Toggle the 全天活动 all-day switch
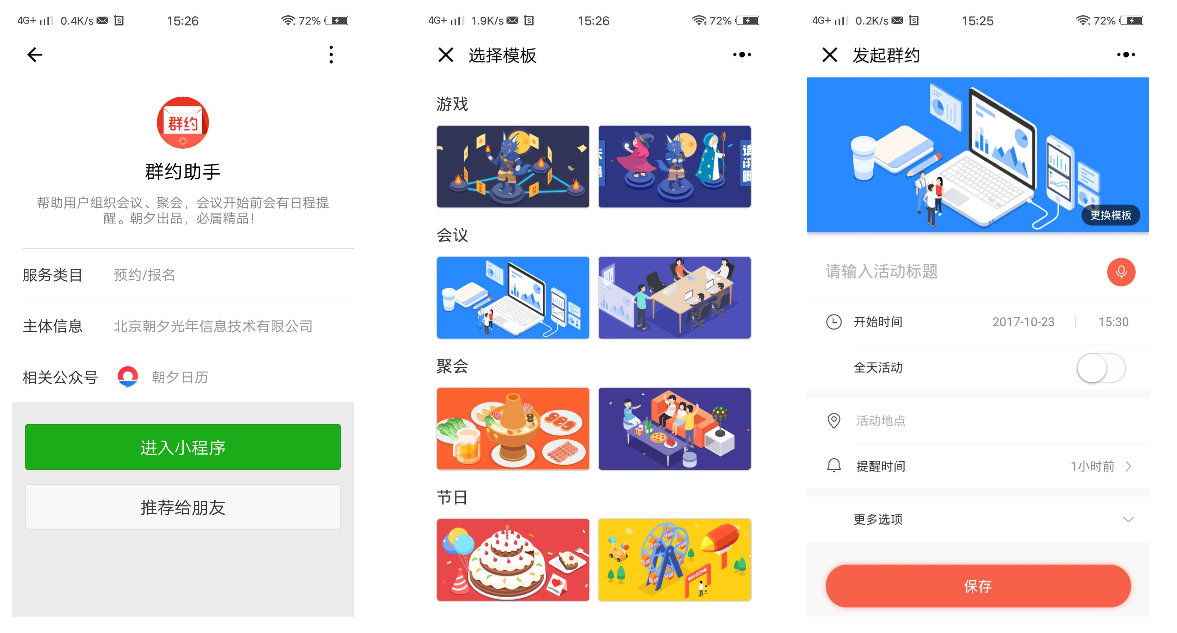The image size is (1177, 633). 1101,368
